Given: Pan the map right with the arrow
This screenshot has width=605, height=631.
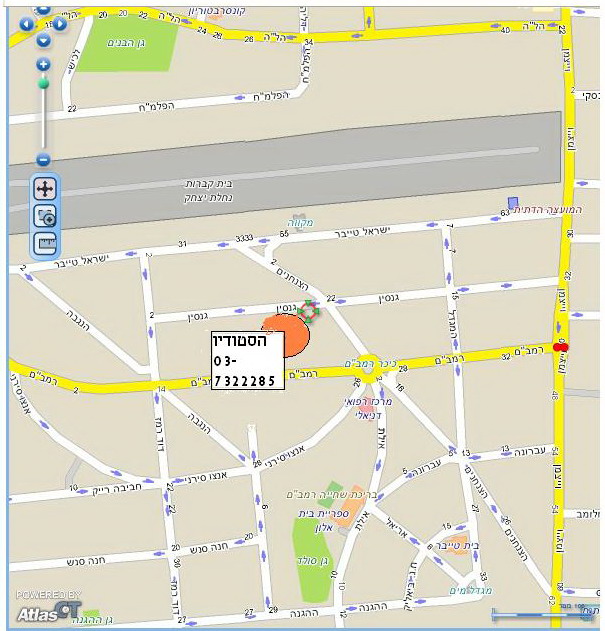Looking at the screenshot, I should tap(60, 23).
